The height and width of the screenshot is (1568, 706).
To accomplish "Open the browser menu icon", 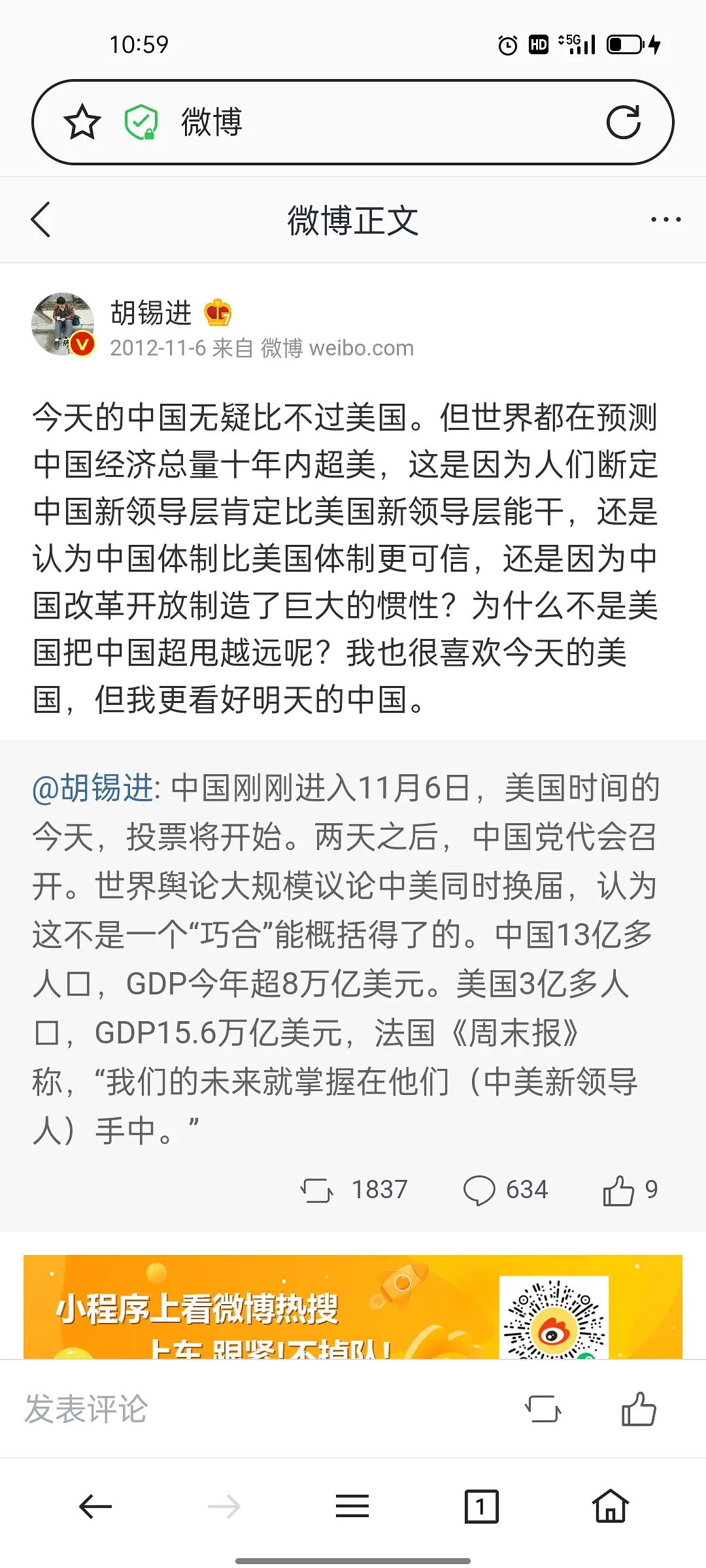I will [x=352, y=1507].
